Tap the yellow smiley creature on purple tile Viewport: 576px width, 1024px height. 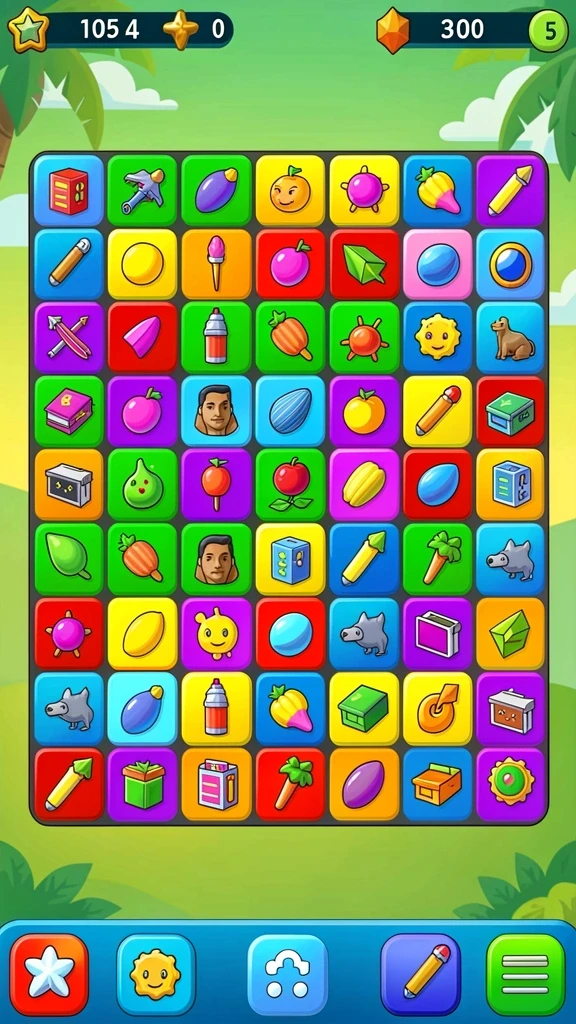216,633
